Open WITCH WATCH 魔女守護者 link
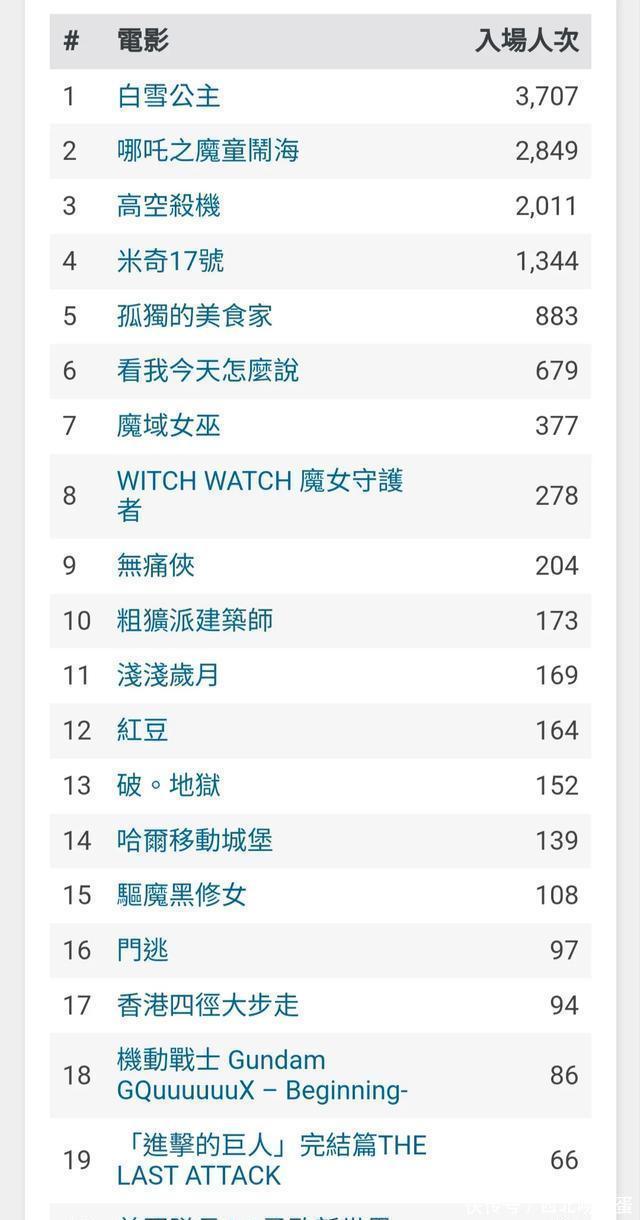 click(x=259, y=482)
